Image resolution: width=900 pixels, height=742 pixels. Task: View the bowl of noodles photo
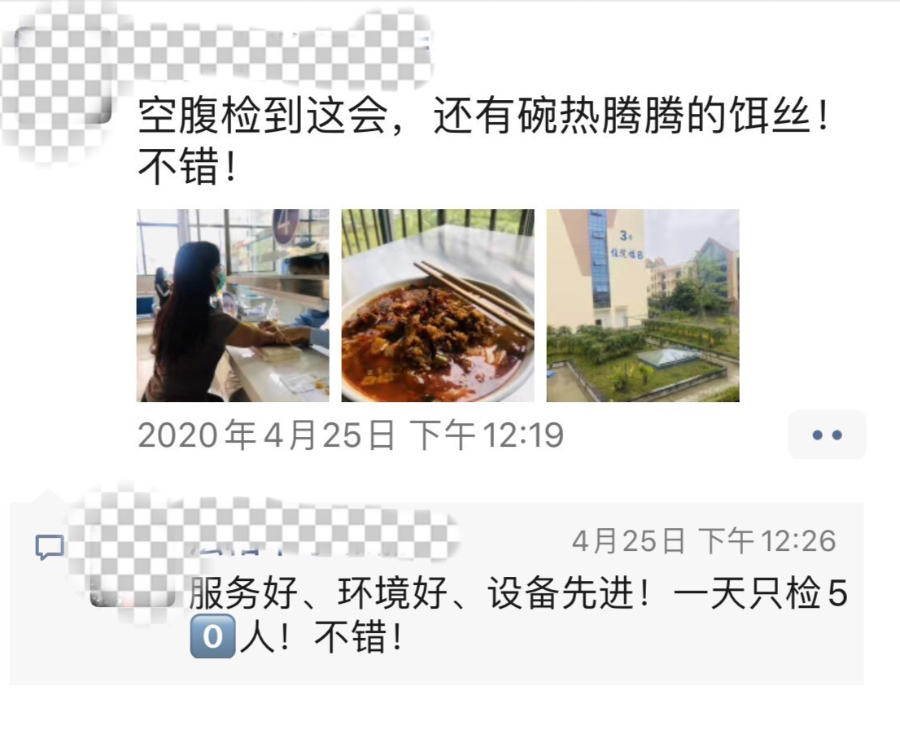tap(437, 305)
